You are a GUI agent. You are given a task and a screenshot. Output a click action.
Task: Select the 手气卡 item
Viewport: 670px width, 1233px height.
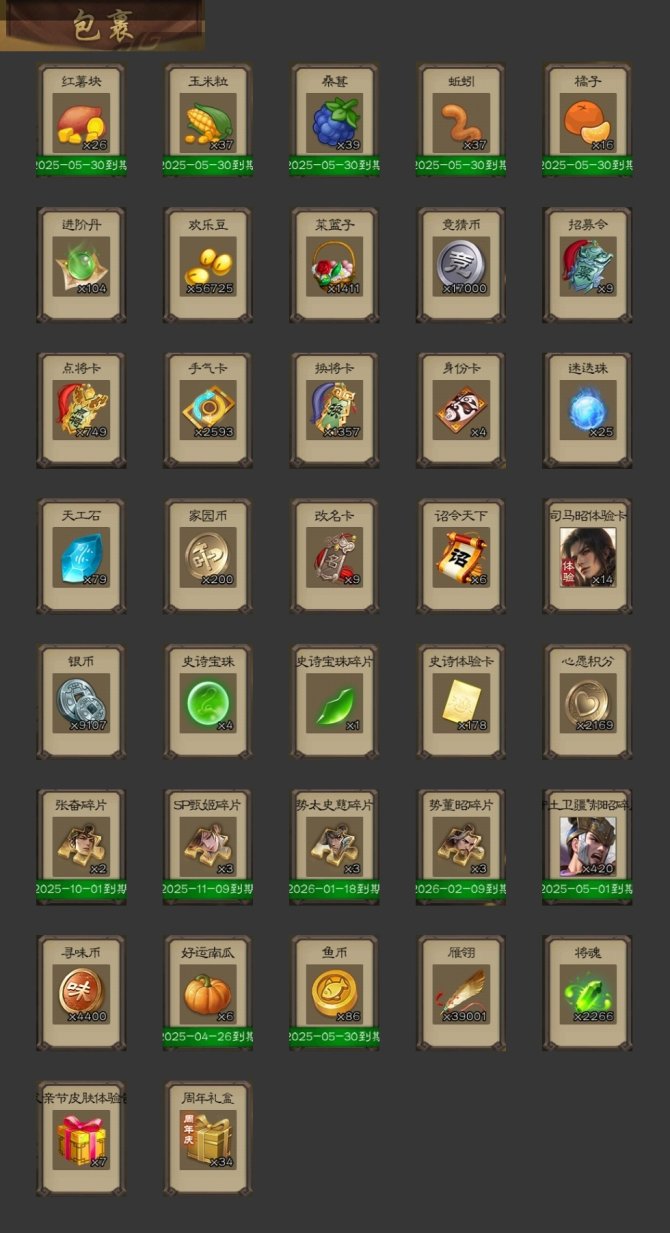point(208,412)
